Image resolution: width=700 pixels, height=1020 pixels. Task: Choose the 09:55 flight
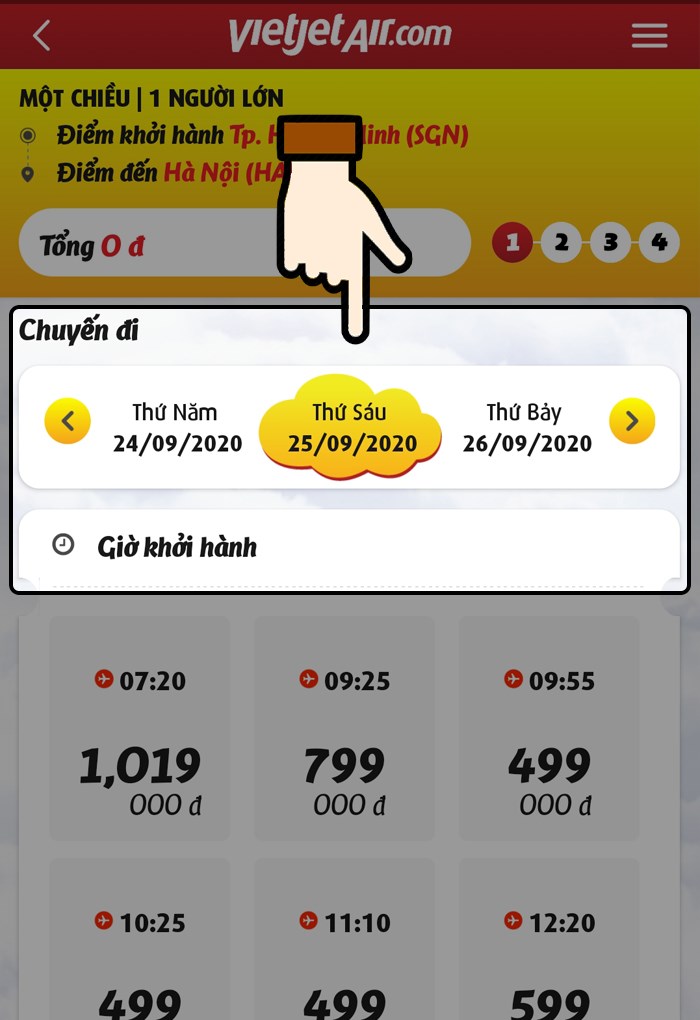pyautogui.click(x=549, y=728)
